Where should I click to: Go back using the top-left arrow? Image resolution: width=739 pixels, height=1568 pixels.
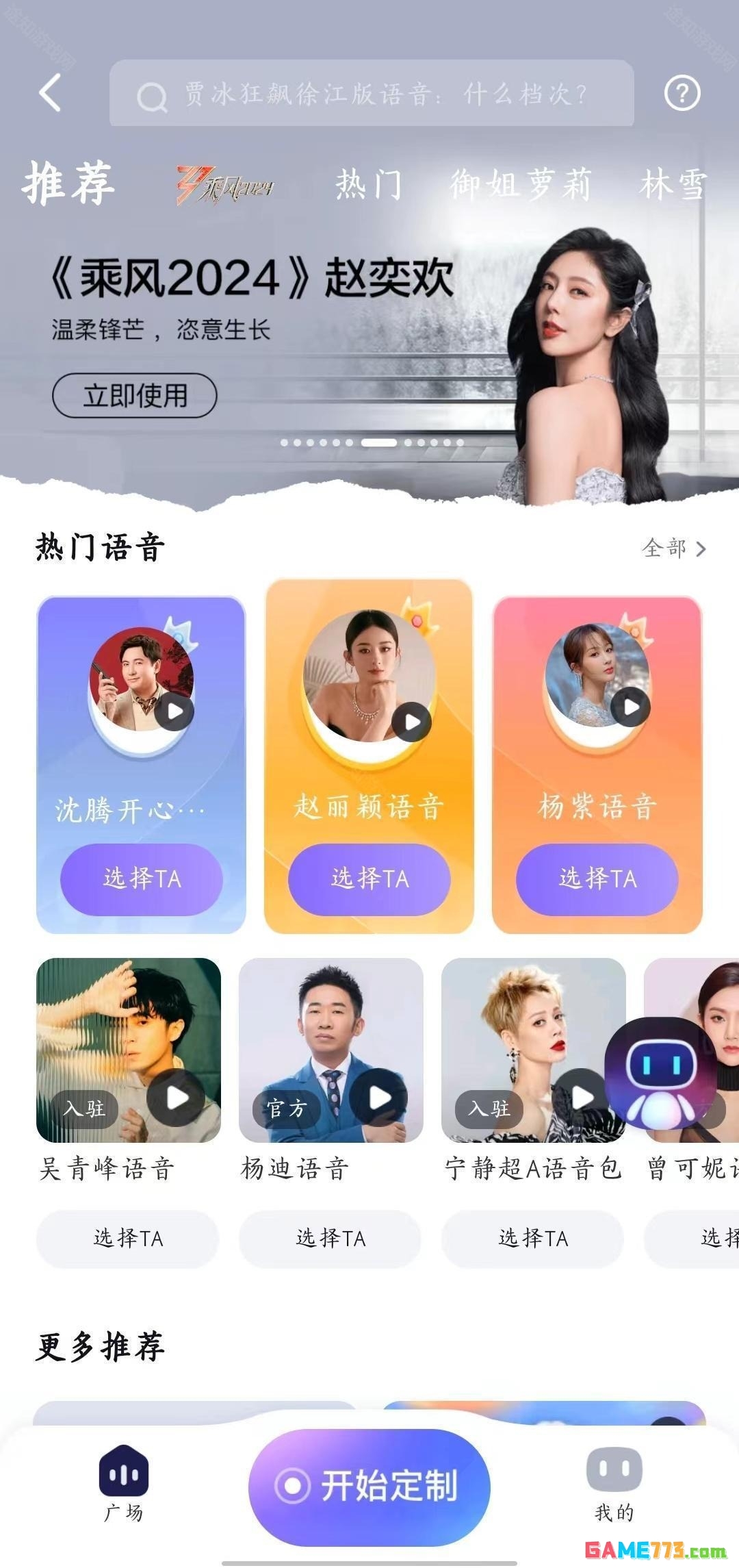click(x=50, y=92)
